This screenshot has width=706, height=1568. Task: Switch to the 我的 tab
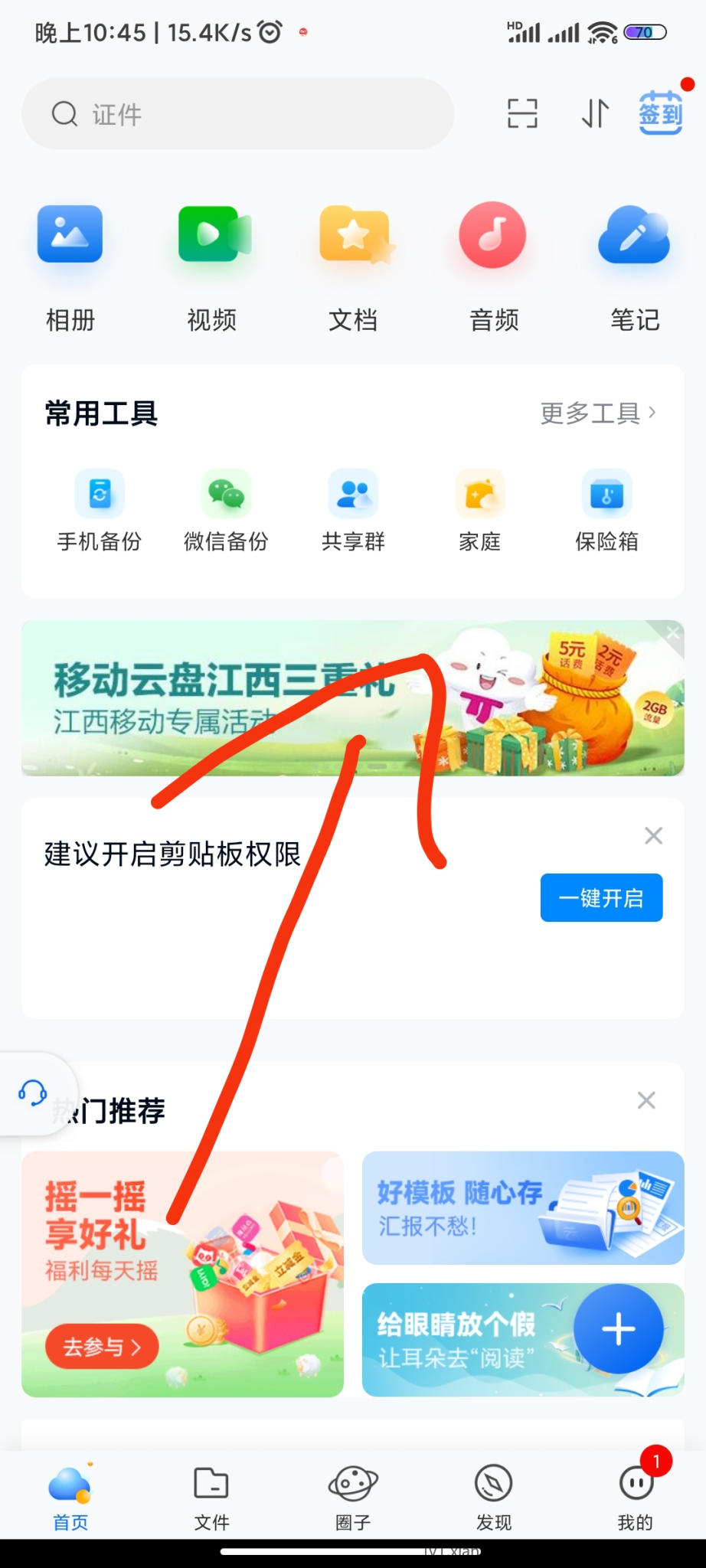click(x=635, y=1497)
